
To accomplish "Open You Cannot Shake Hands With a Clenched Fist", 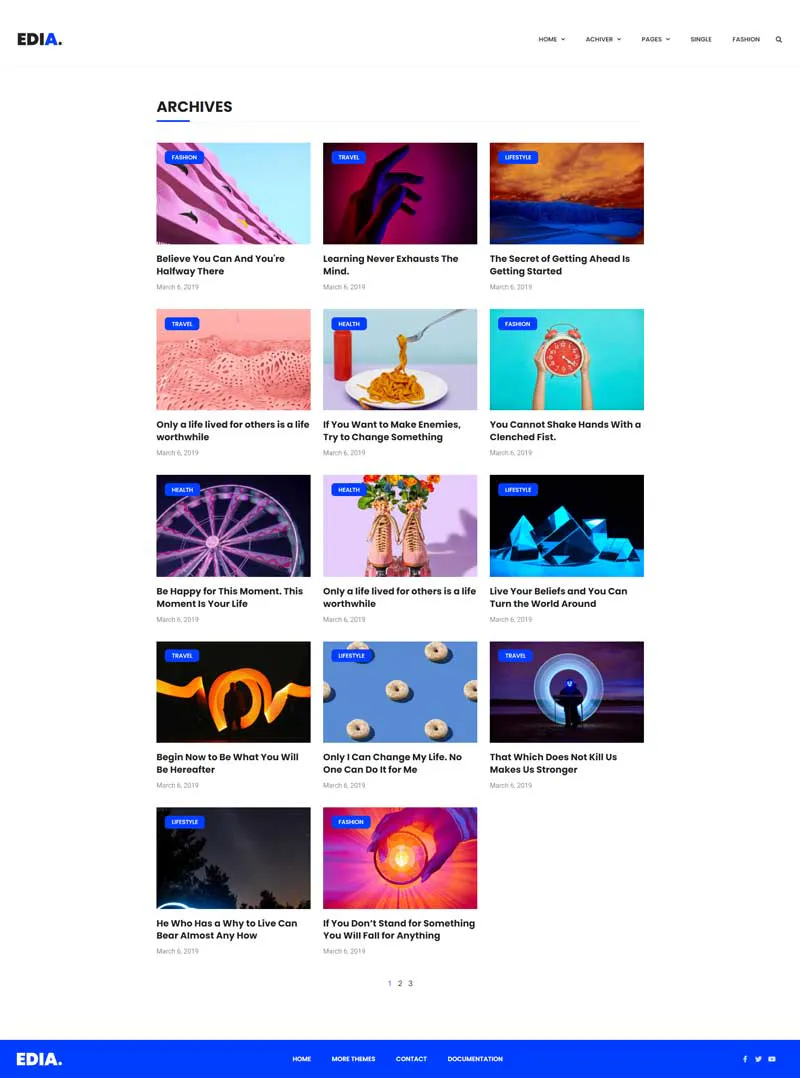I will [x=565, y=430].
